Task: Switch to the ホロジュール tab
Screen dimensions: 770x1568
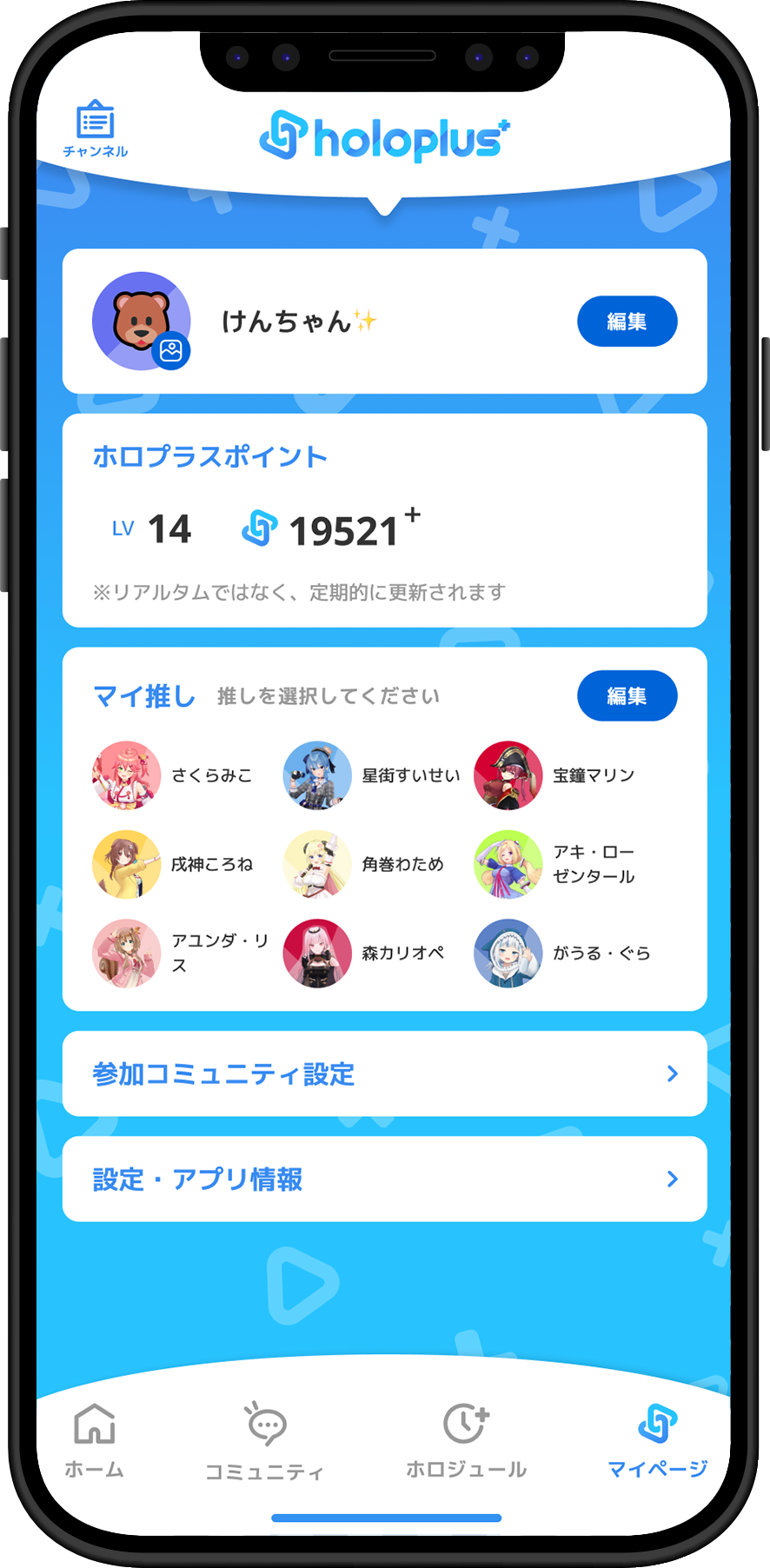Action: click(466, 1441)
